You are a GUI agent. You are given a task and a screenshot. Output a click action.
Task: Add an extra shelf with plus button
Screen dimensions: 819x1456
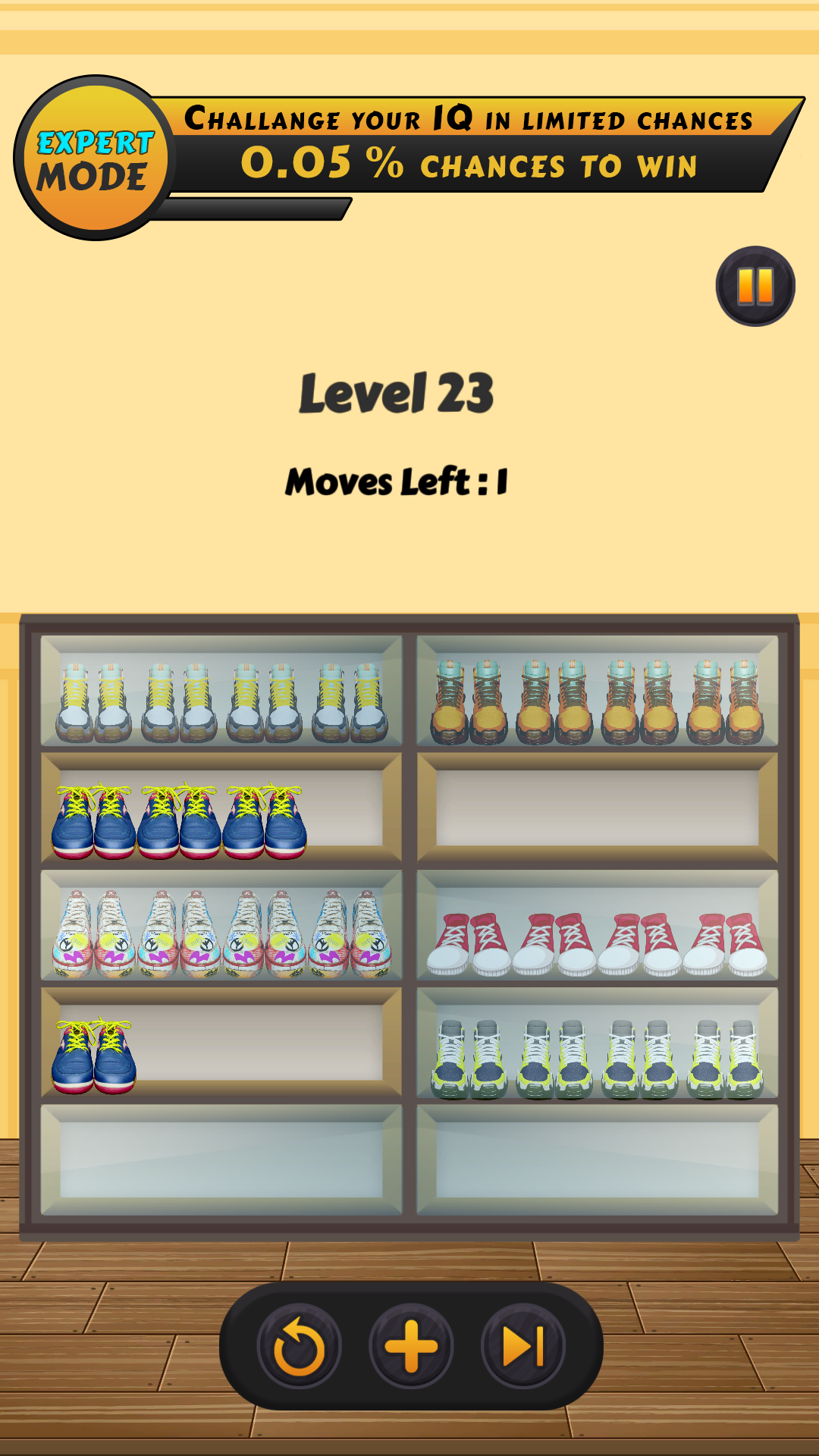411,1347
